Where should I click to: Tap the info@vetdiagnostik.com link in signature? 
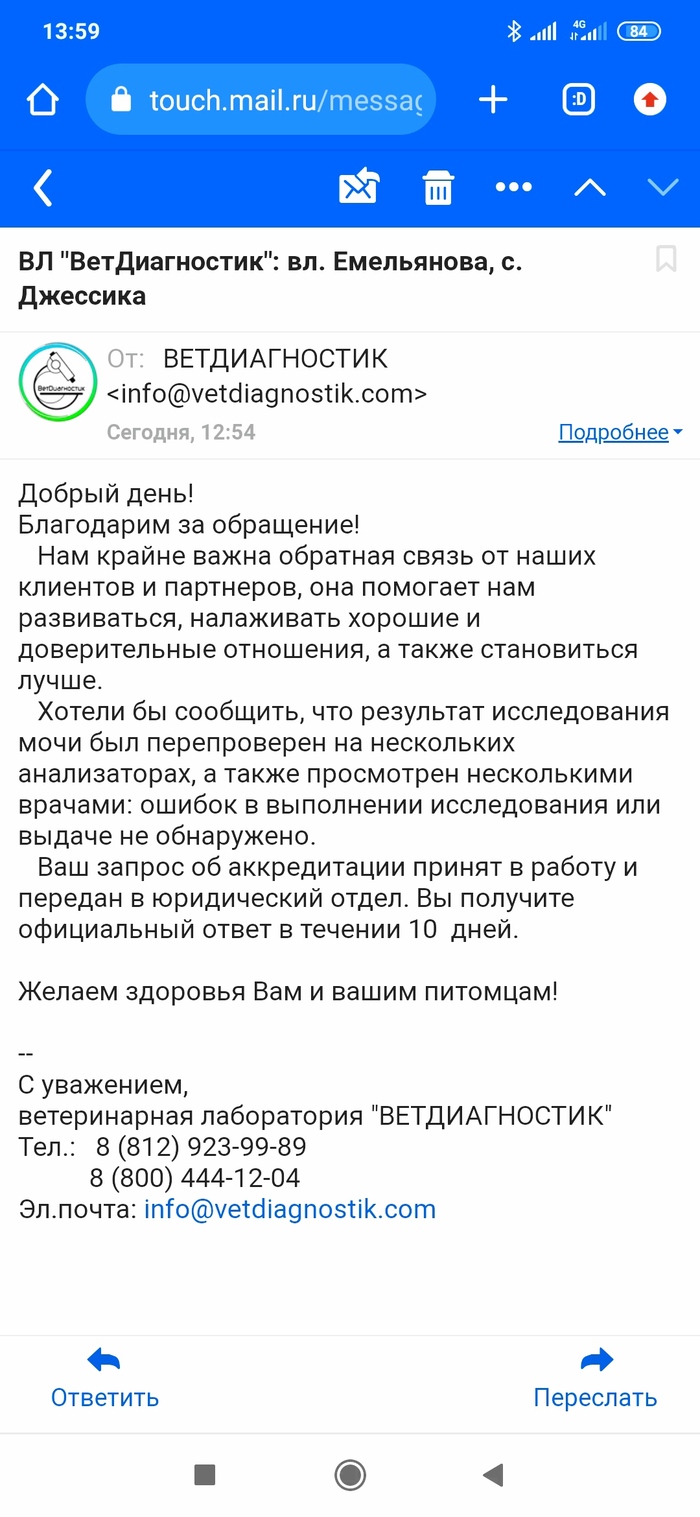point(290,1209)
